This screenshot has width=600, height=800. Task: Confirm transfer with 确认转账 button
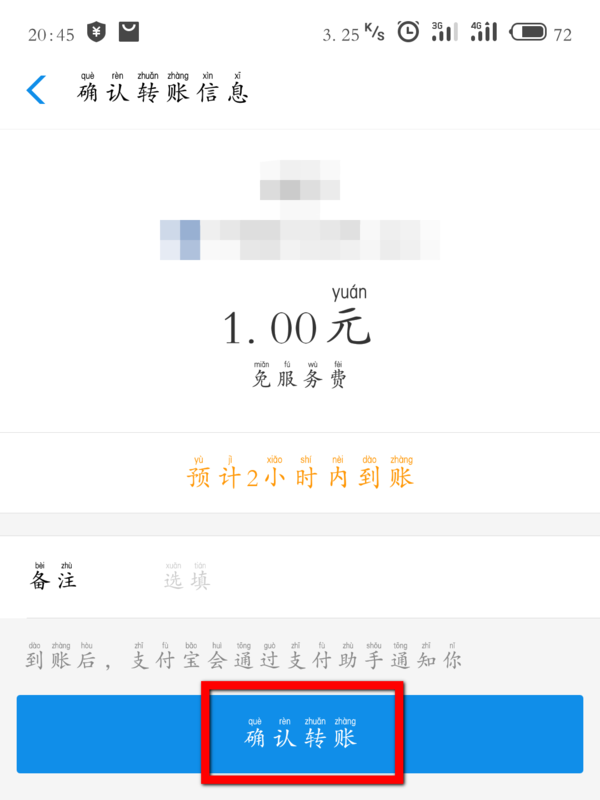300,735
